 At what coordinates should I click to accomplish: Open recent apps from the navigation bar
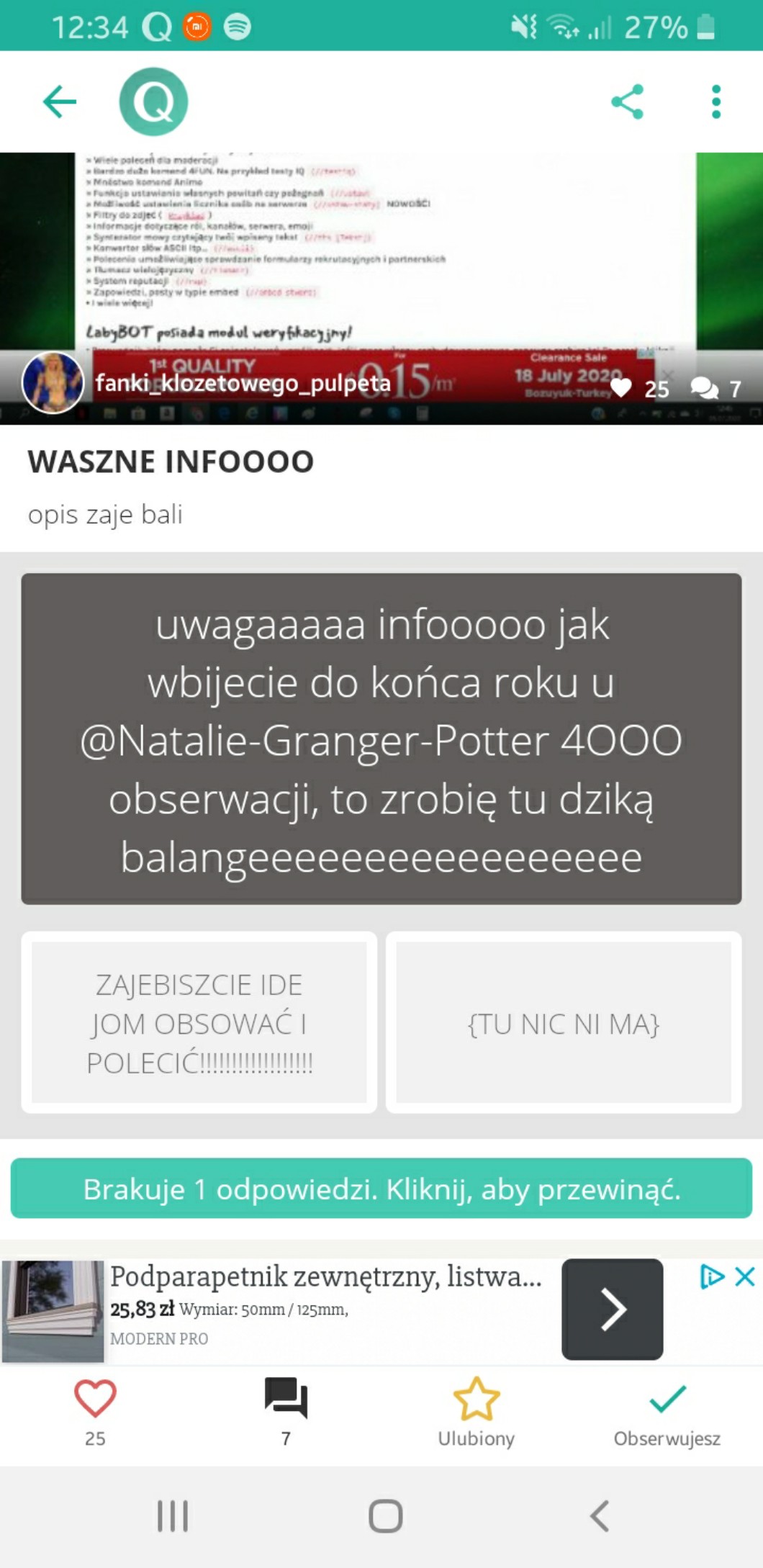point(173,1516)
